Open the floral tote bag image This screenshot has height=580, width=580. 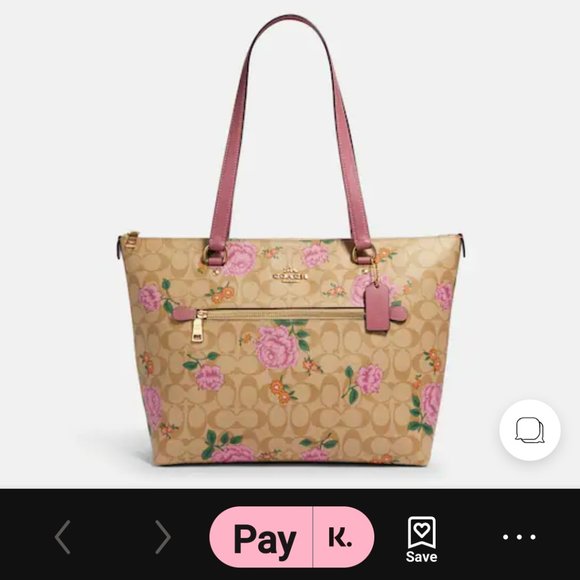[x=290, y=242]
